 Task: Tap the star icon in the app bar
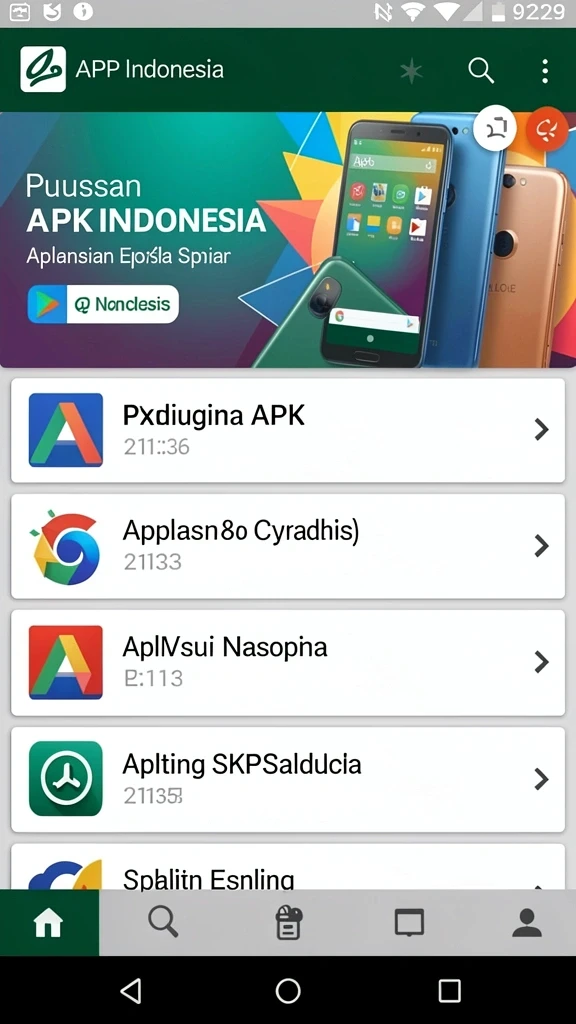(x=411, y=71)
